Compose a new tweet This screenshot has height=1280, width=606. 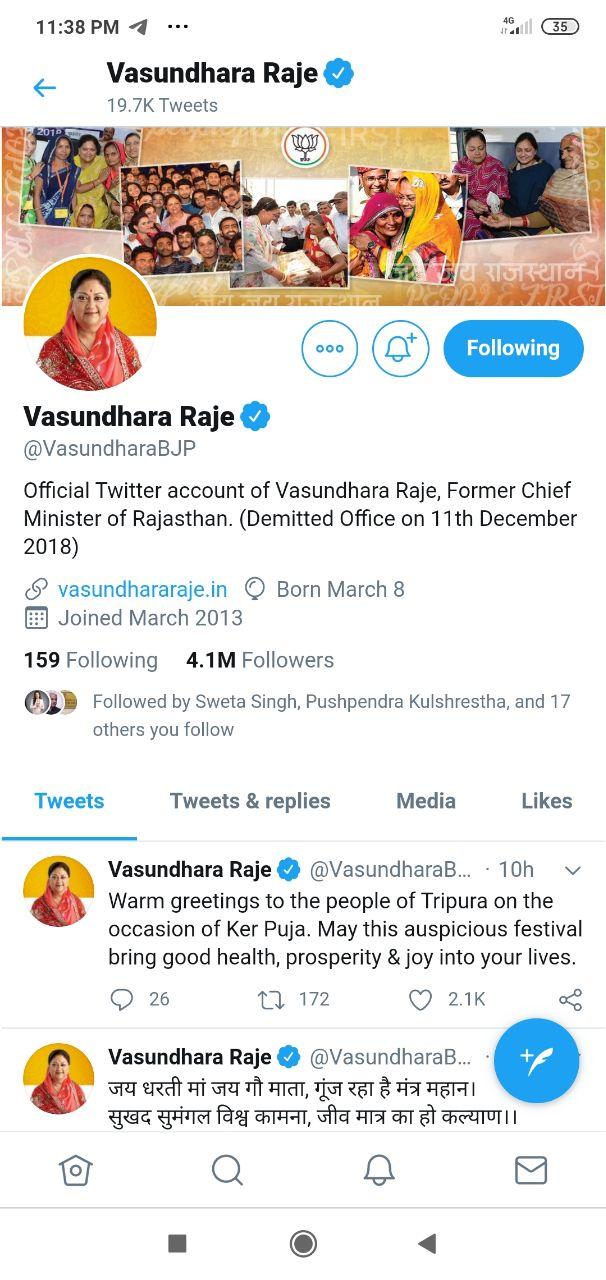536,1061
